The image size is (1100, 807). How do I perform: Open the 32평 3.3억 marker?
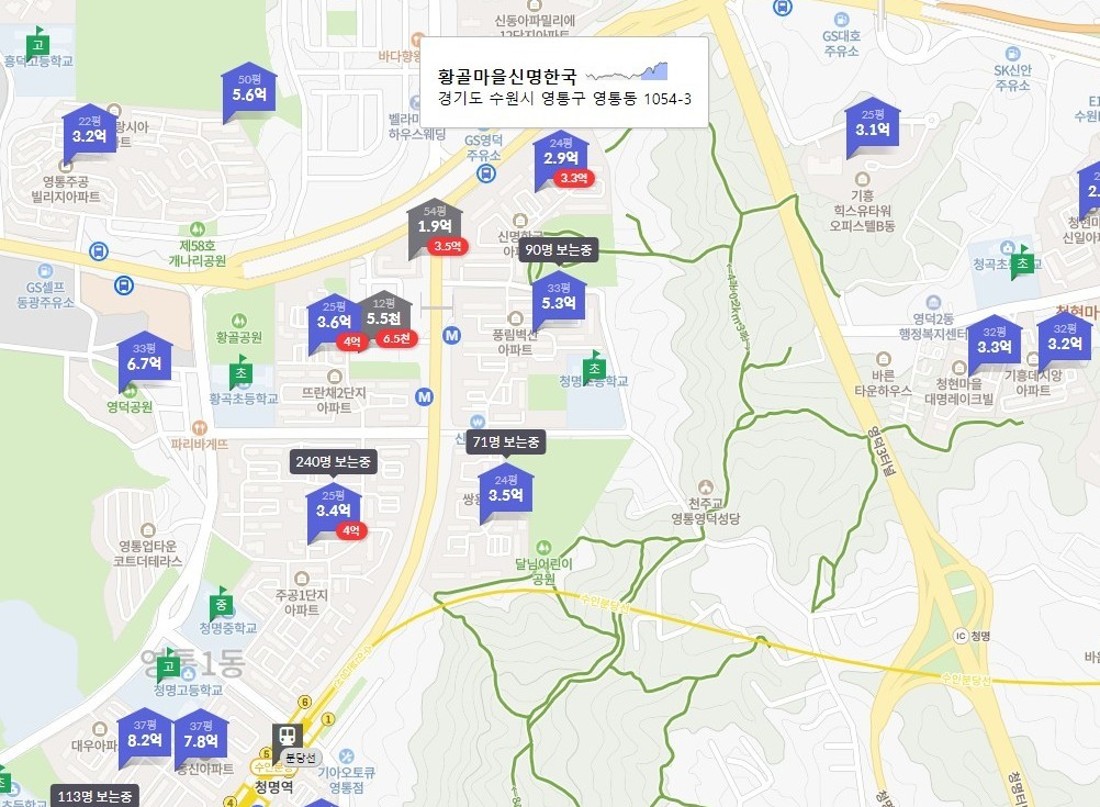994,344
